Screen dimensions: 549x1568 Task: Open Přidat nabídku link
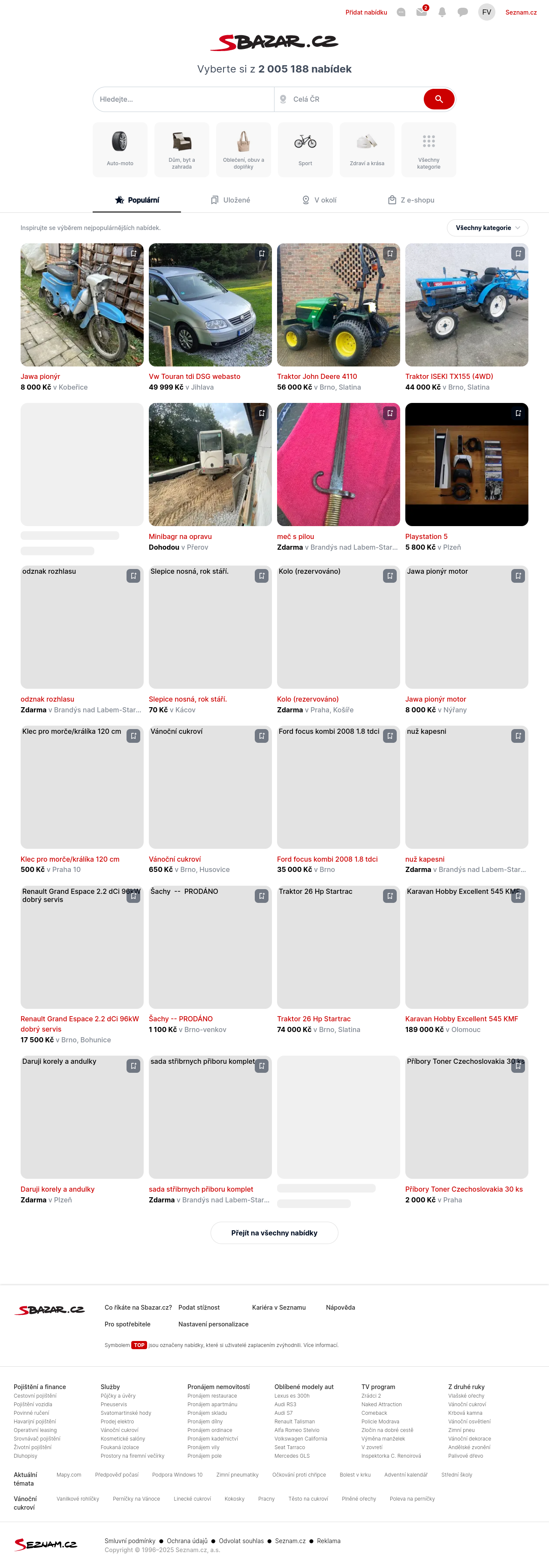coord(366,12)
